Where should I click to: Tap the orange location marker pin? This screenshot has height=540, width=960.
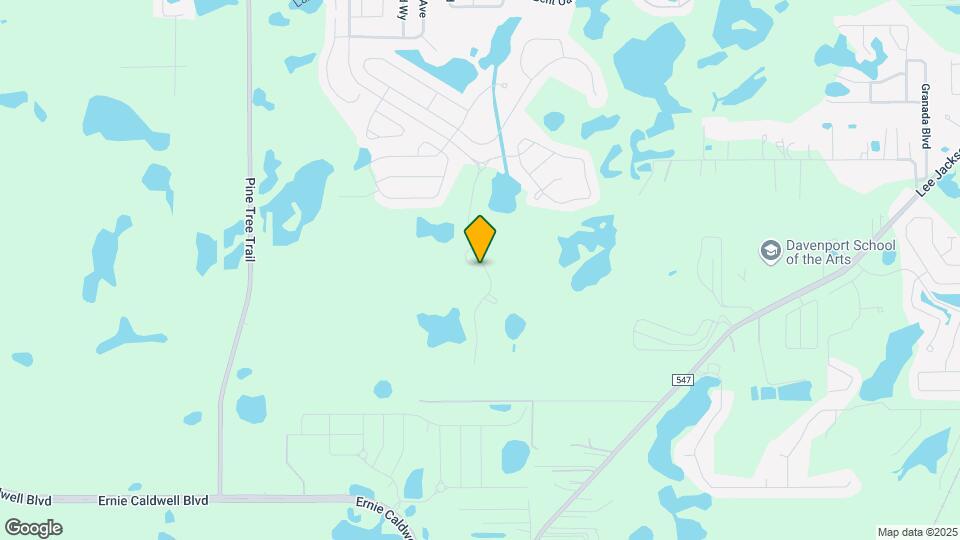point(481,238)
